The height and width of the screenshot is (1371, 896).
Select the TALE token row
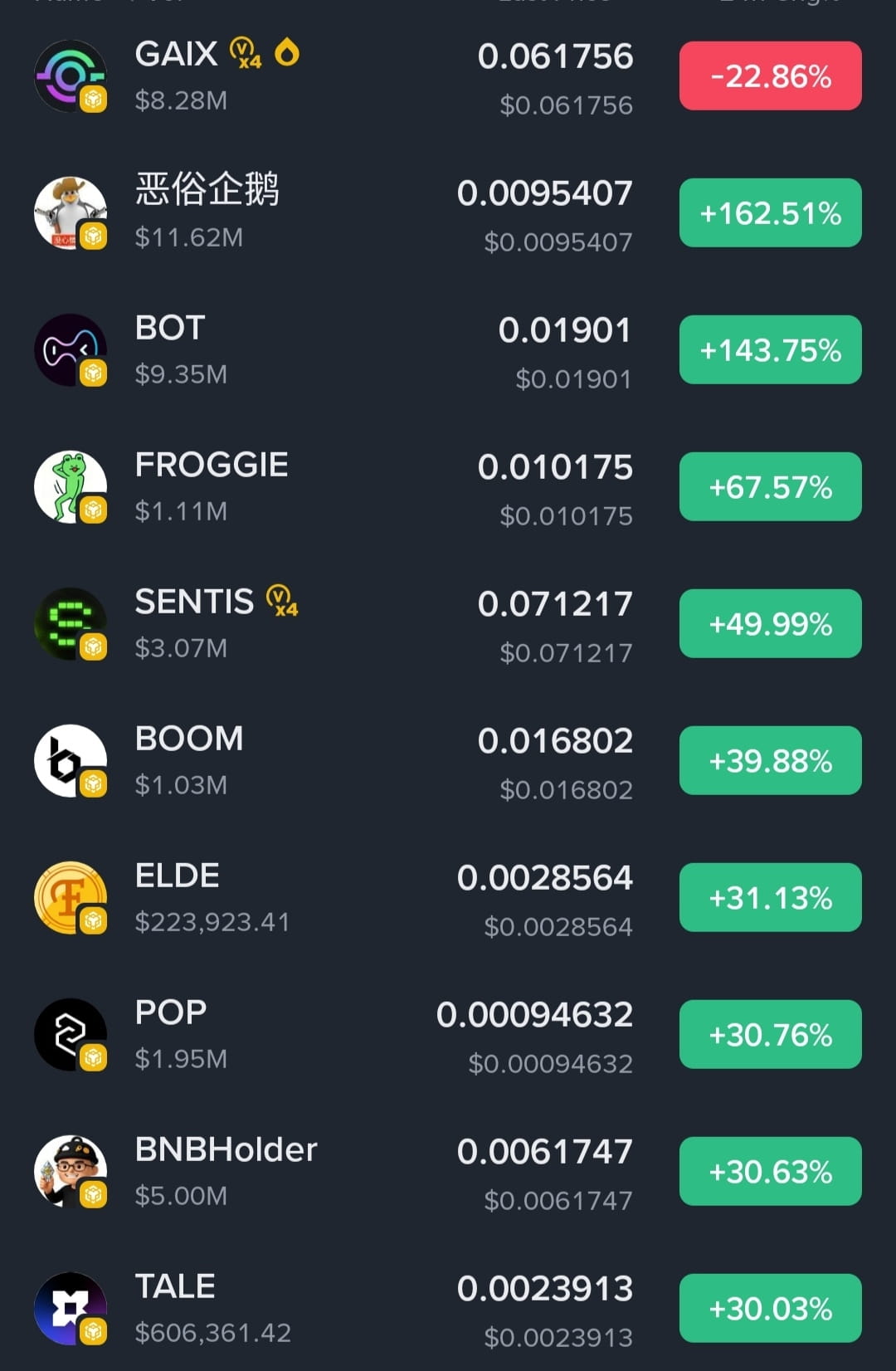(x=332, y=1309)
